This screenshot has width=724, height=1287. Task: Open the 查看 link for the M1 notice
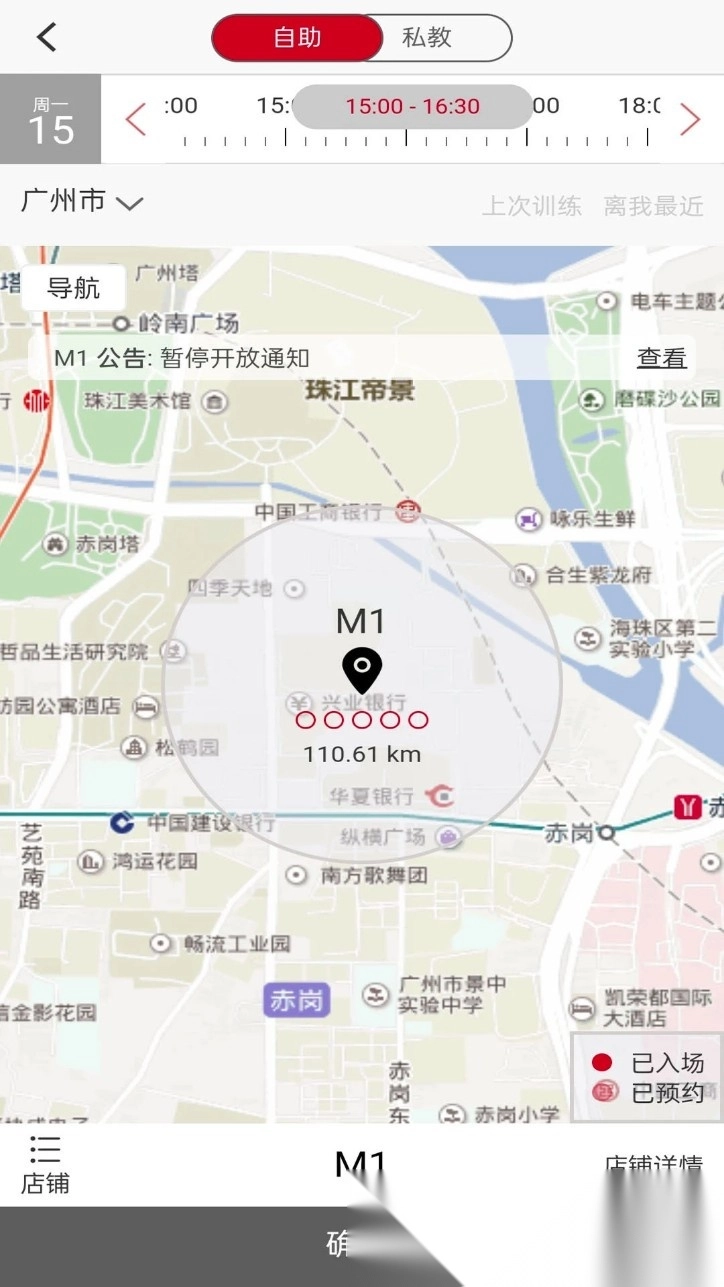pyautogui.click(x=661, y=356)
